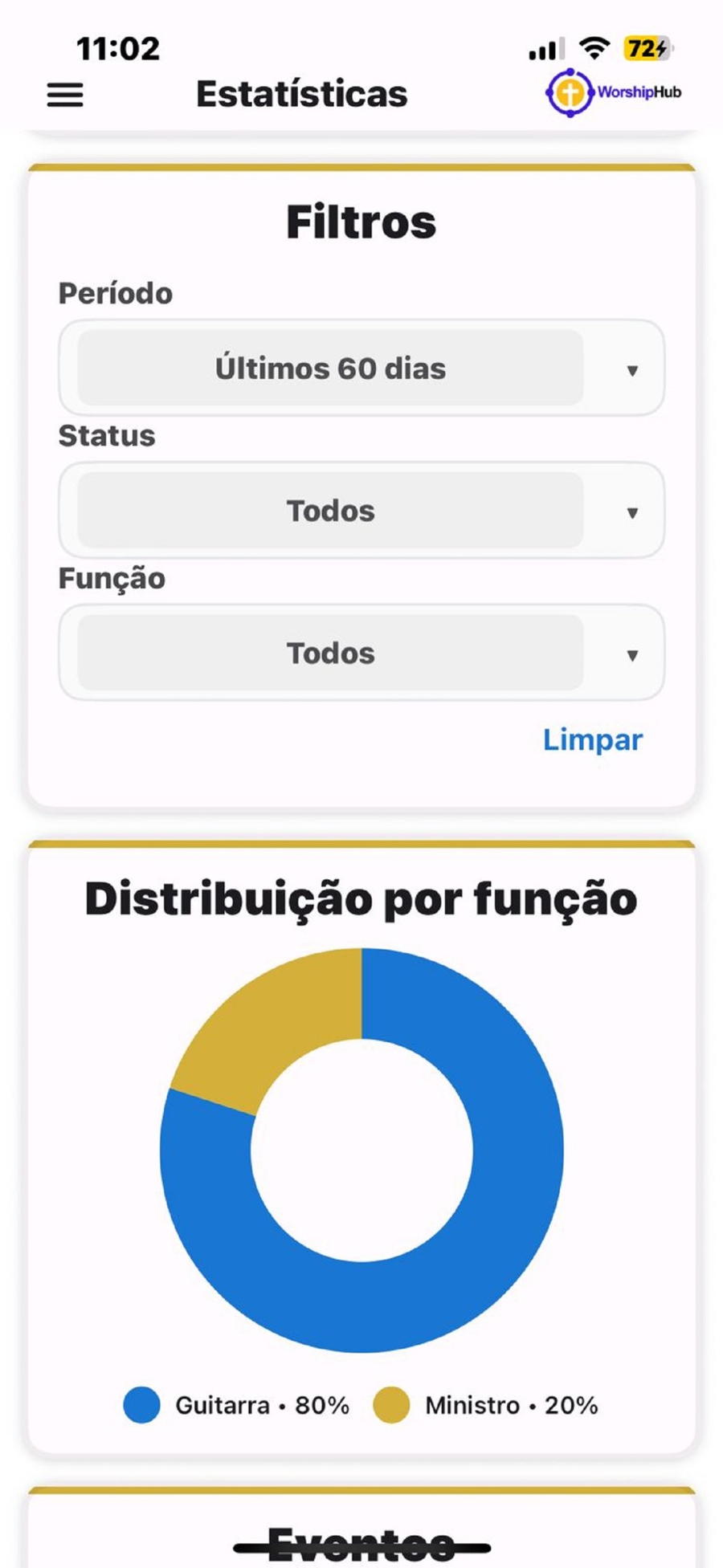
Task: Open the Período dropdown showing Últimos 60 dias
Action: (361, 369)
